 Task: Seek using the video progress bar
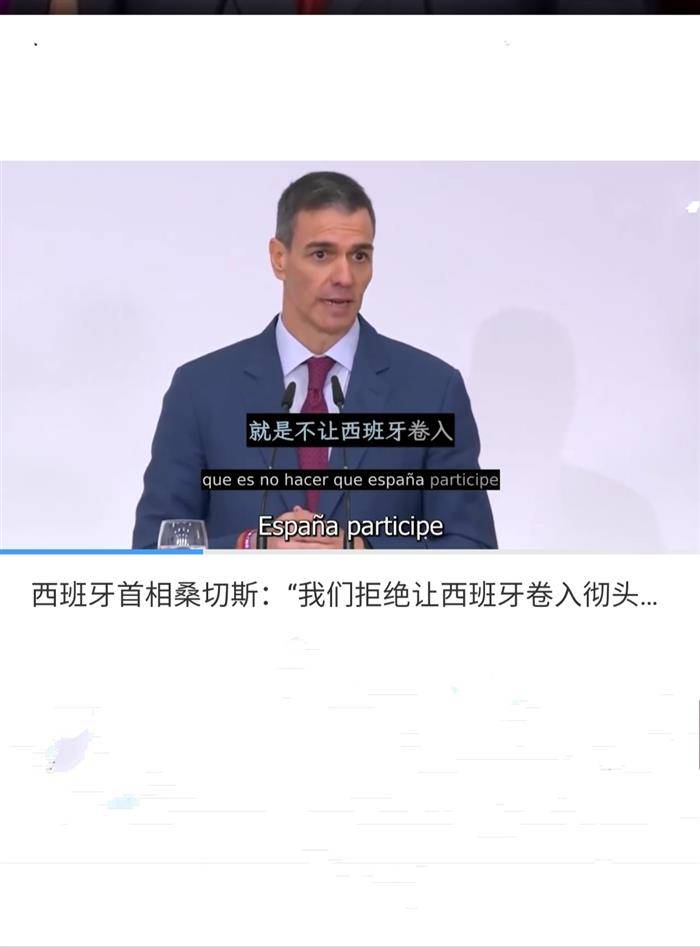350,551
